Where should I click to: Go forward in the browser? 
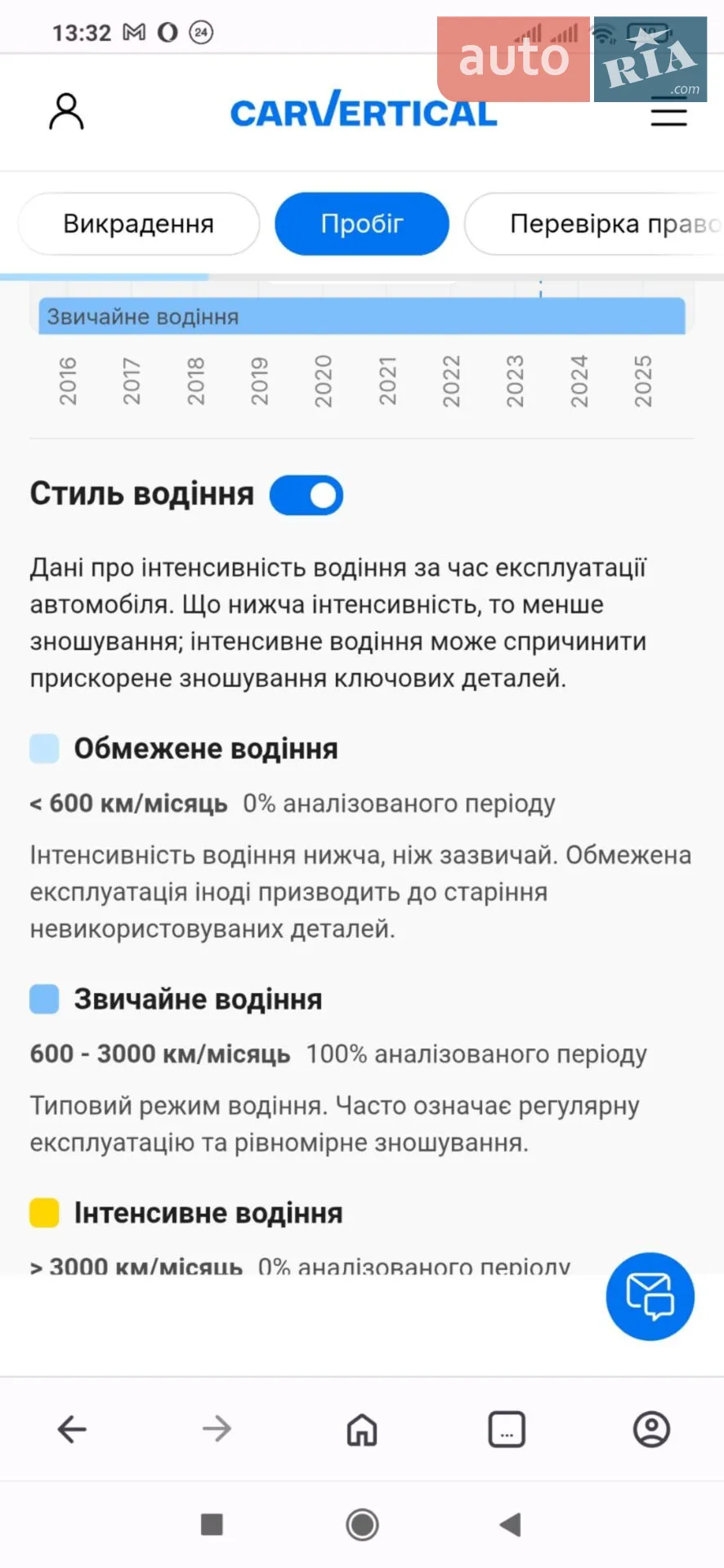coord(217,1429)
